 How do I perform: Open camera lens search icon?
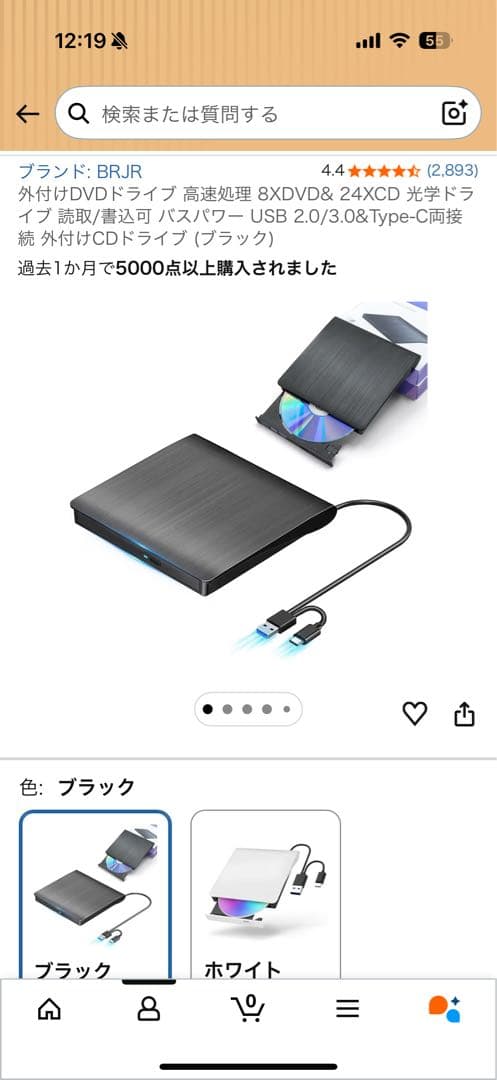[455, 114]
